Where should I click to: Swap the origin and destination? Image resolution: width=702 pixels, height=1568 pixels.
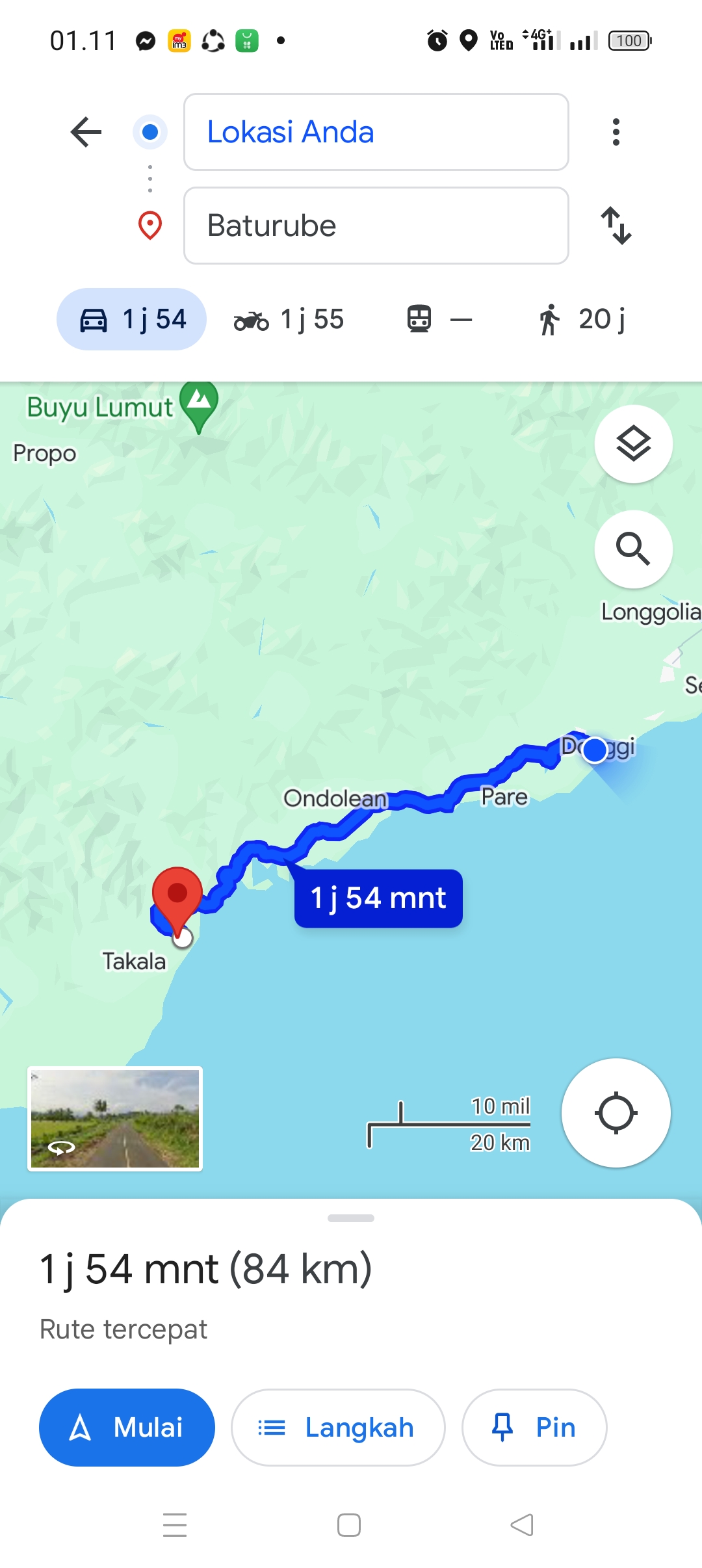(616, 226)
